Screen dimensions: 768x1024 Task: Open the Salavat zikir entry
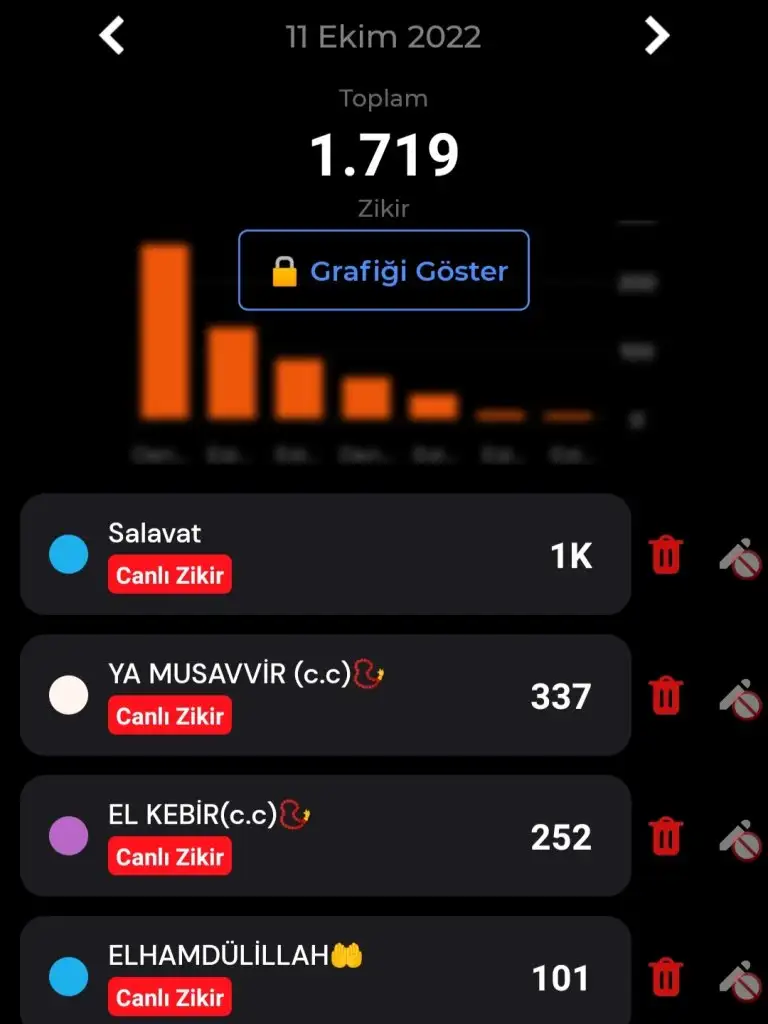click(x=325, y=554)
